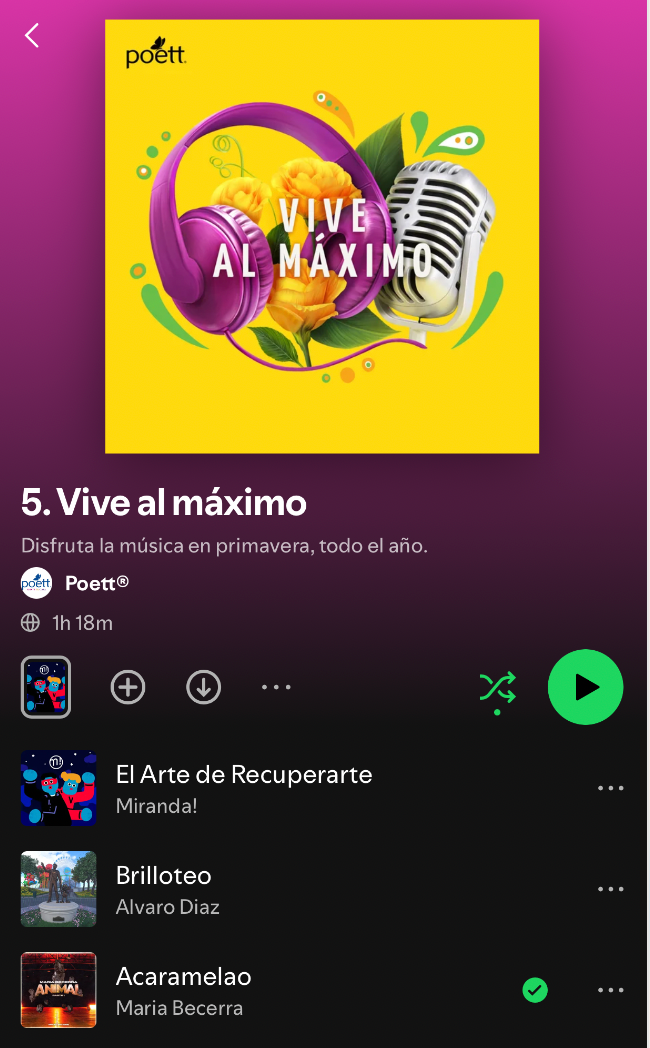Open options for Brilloteo

click(x=610, y=889)
